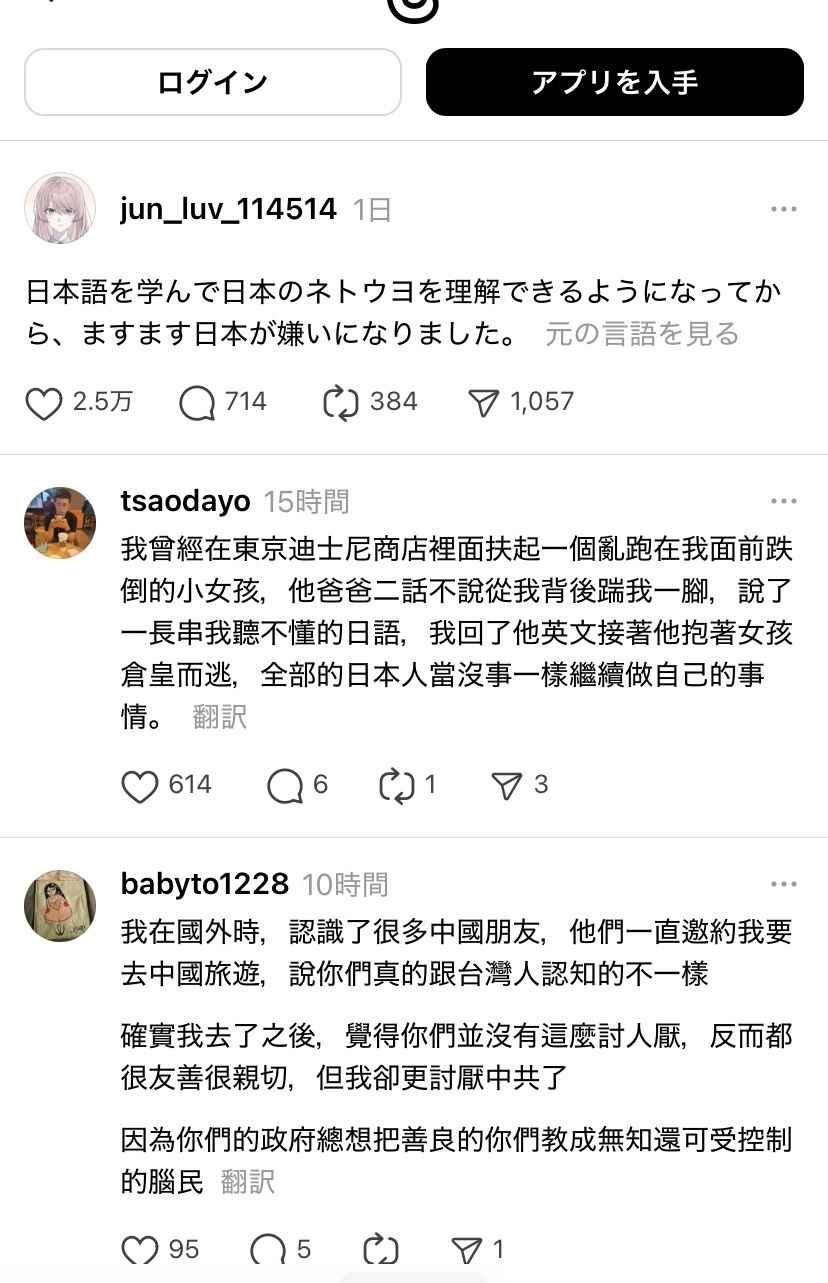828x1283 pixels.
Task: Tap 元の言語を見る link
Action: tap(641, 334)
